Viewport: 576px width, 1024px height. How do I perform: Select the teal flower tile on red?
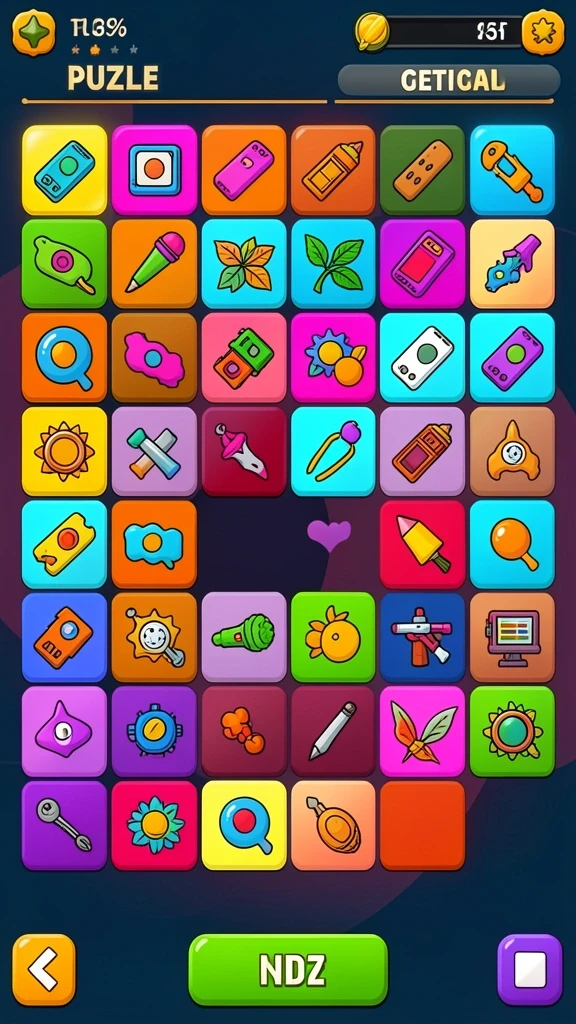point(154,825)
